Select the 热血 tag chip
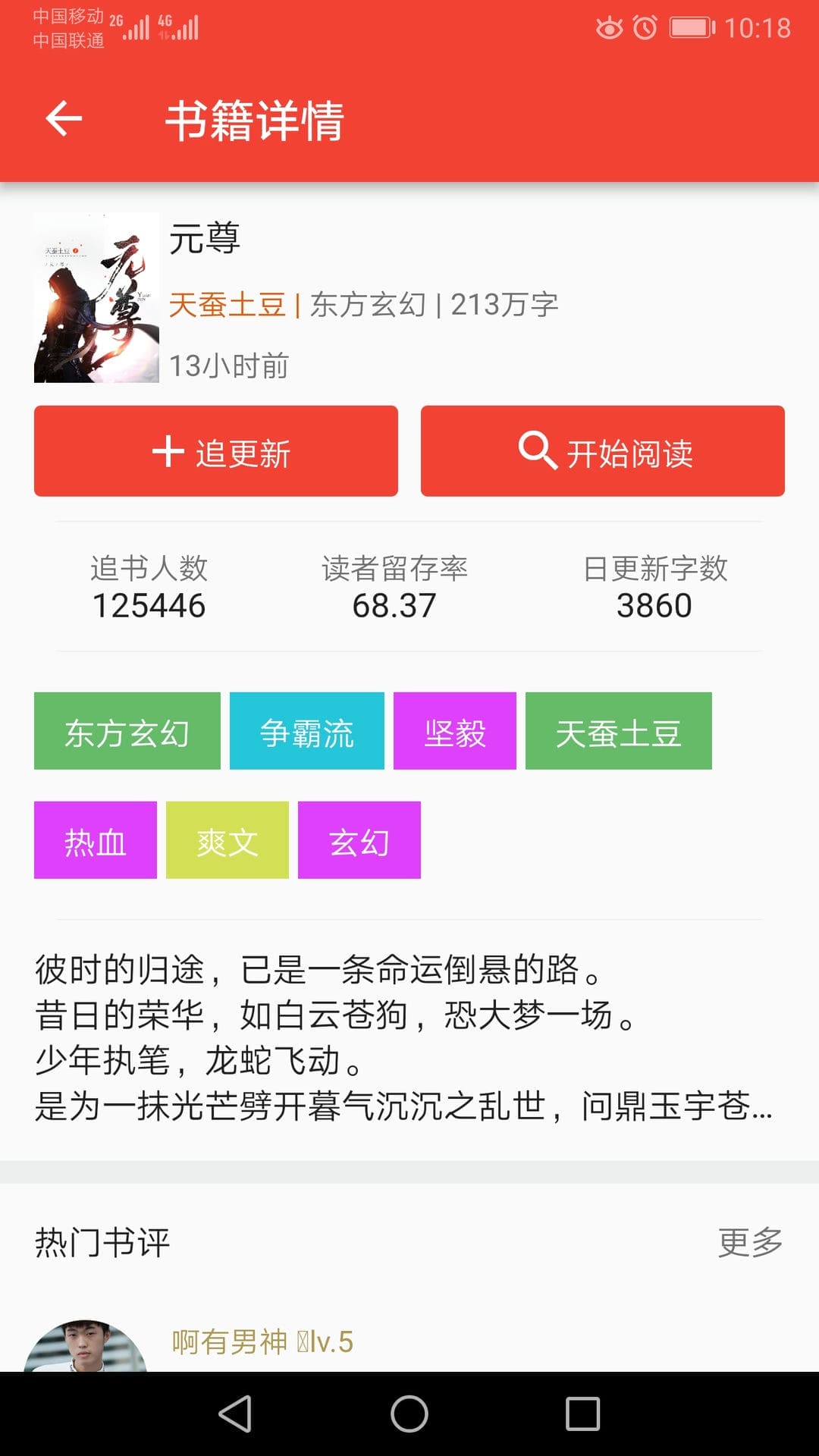The image size is (819, 1456). click(x=96, y=840)
